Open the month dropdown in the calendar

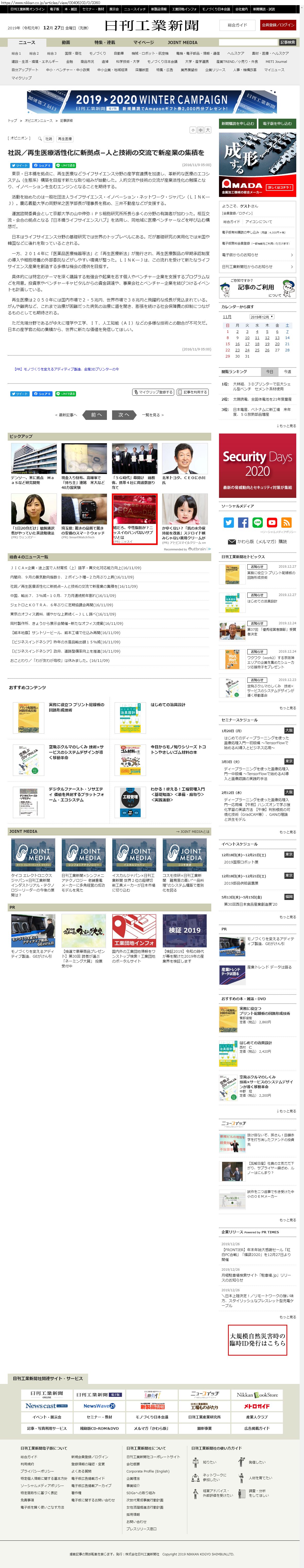click(x=262, y=317)
